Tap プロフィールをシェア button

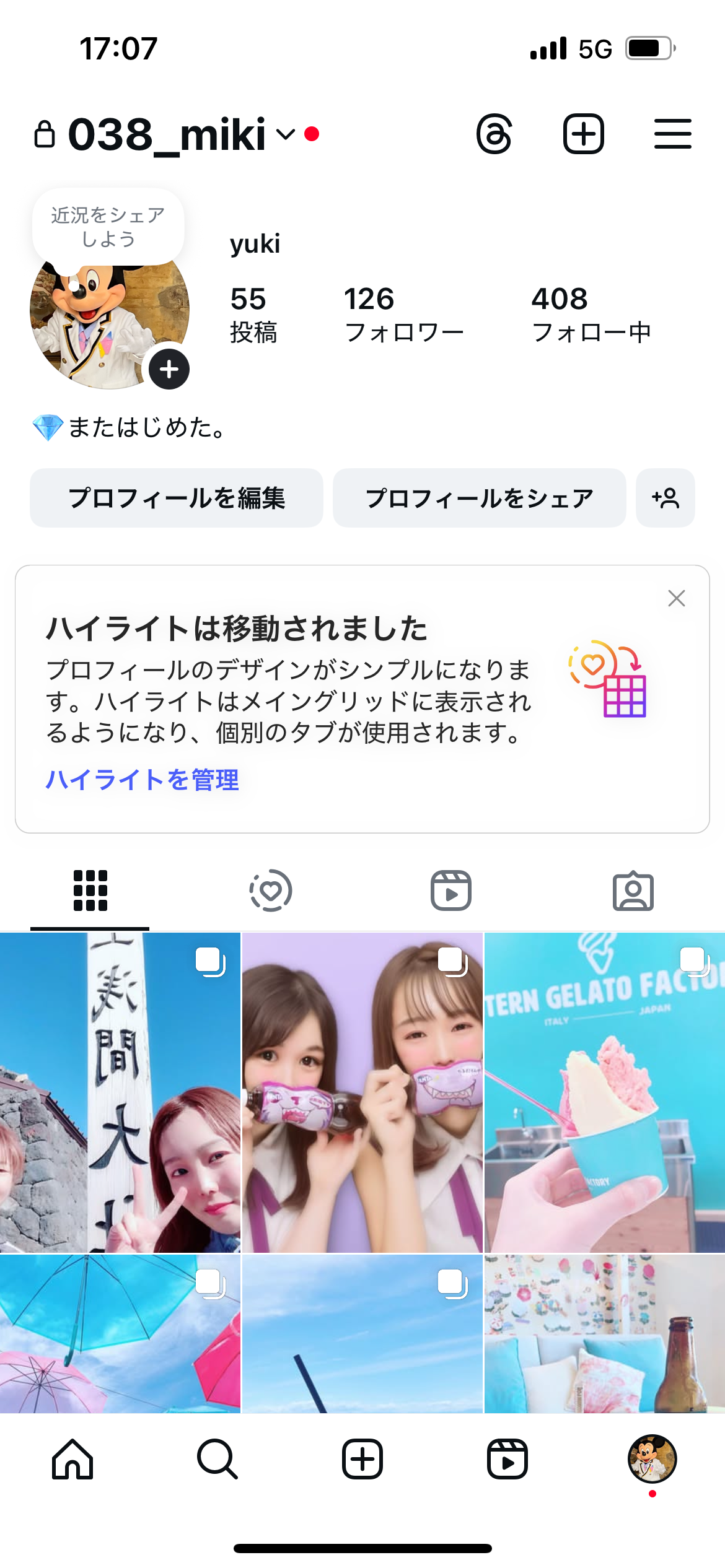click(479, 498)
